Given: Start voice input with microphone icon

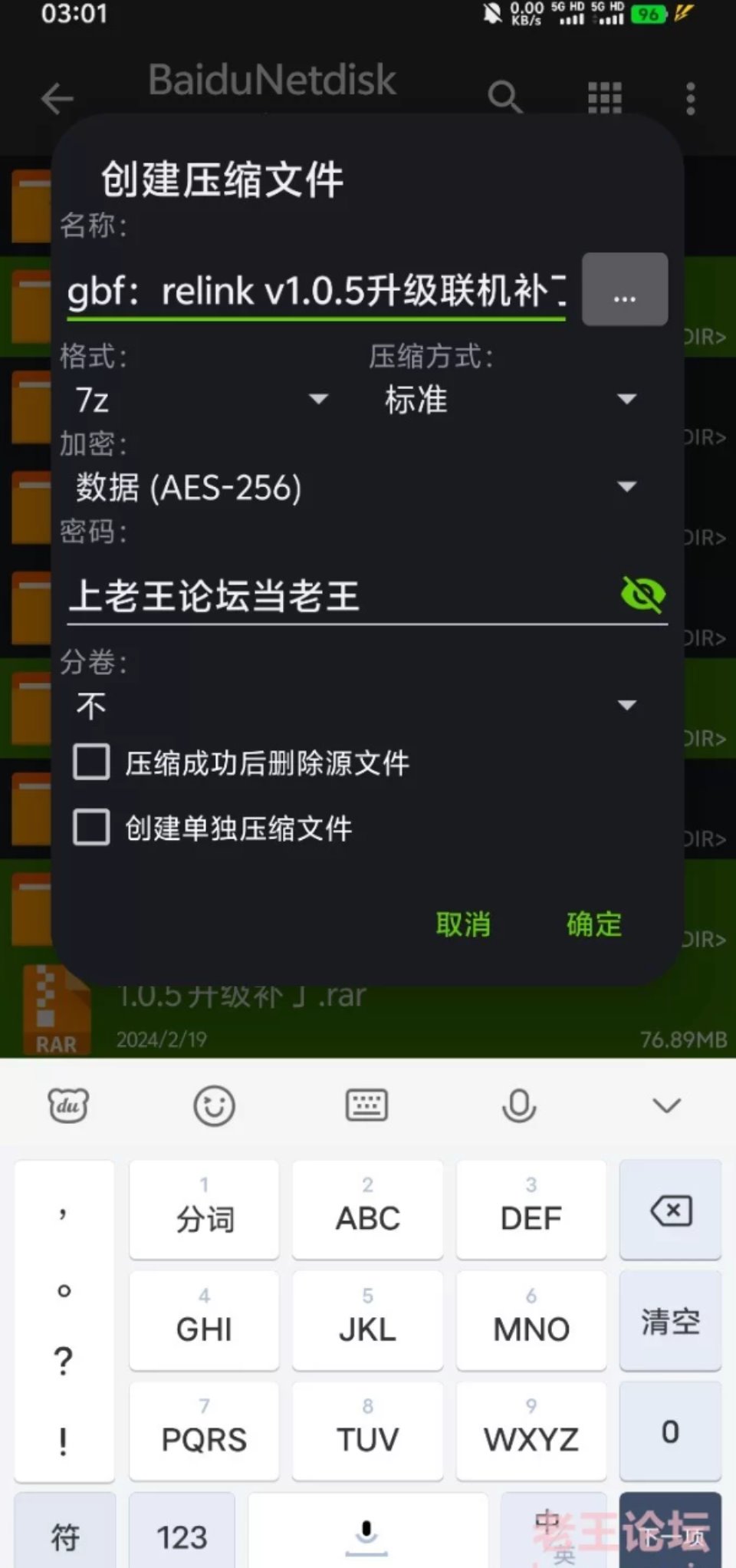Looking at the screenshot, I should pos(518,1105).
